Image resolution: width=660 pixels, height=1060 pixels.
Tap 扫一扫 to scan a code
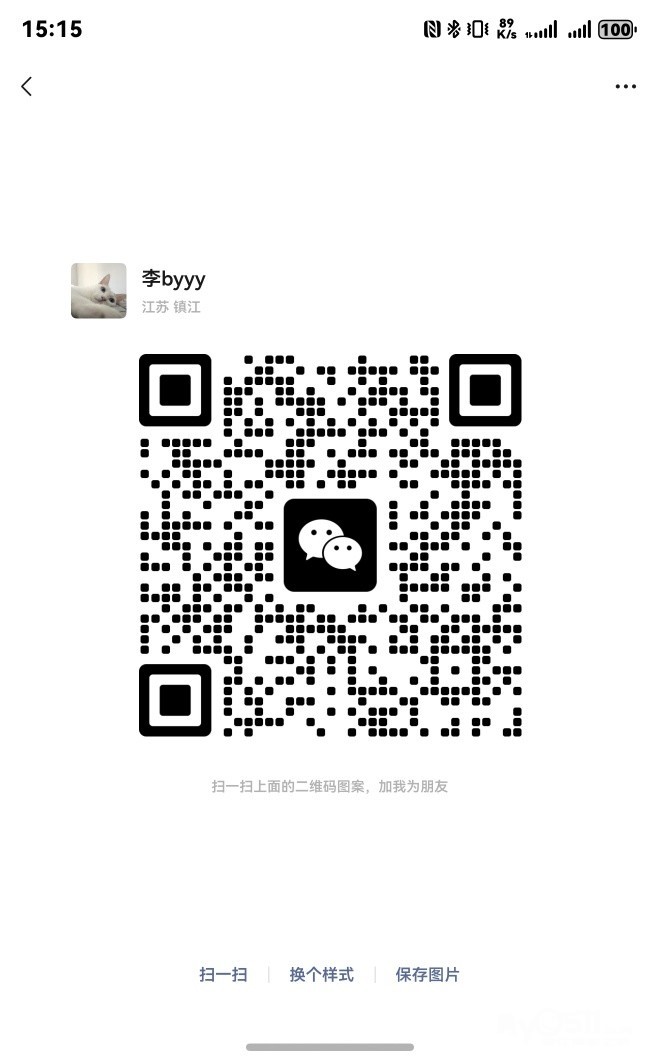[x=223, y=974]
